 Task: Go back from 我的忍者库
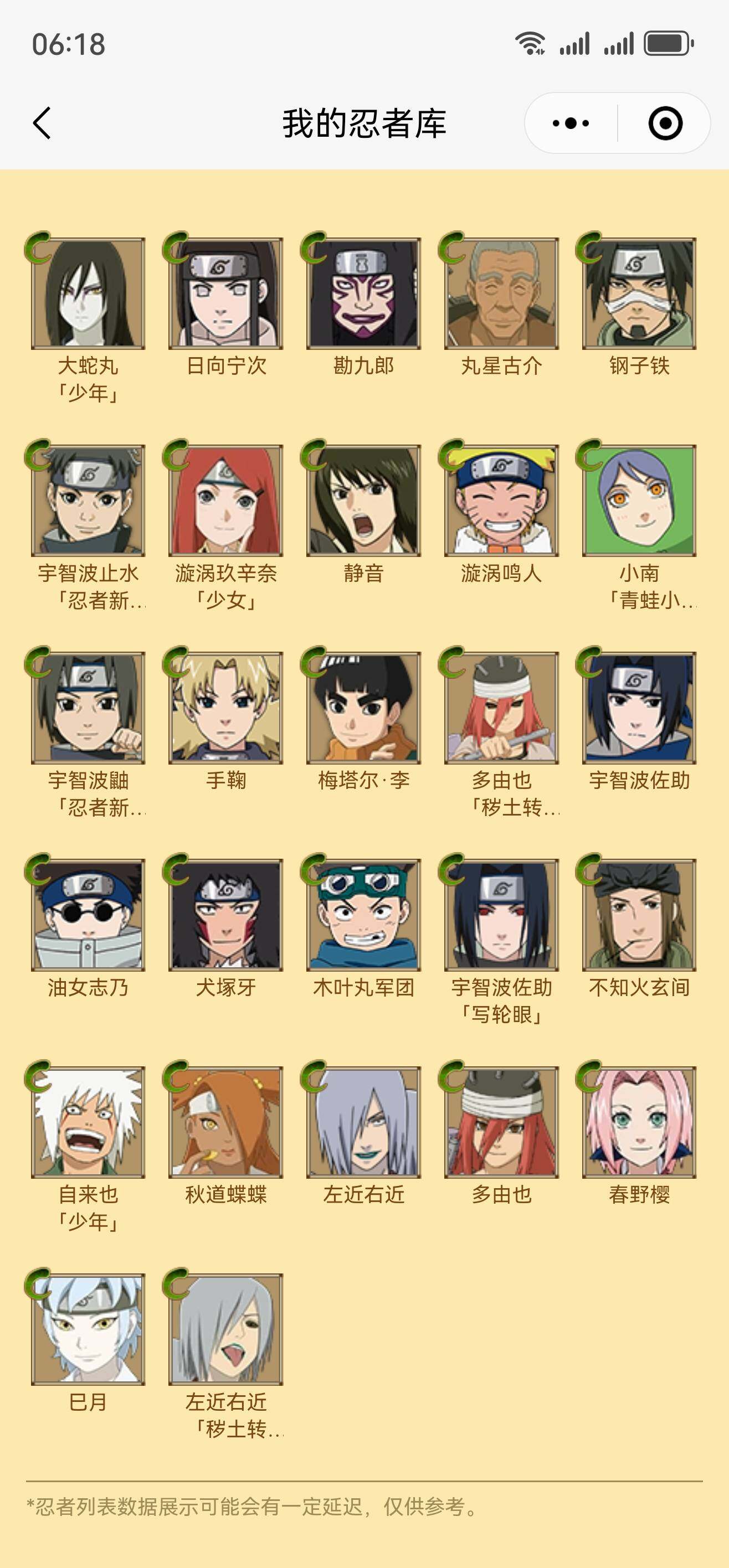[x=42, y=123]
